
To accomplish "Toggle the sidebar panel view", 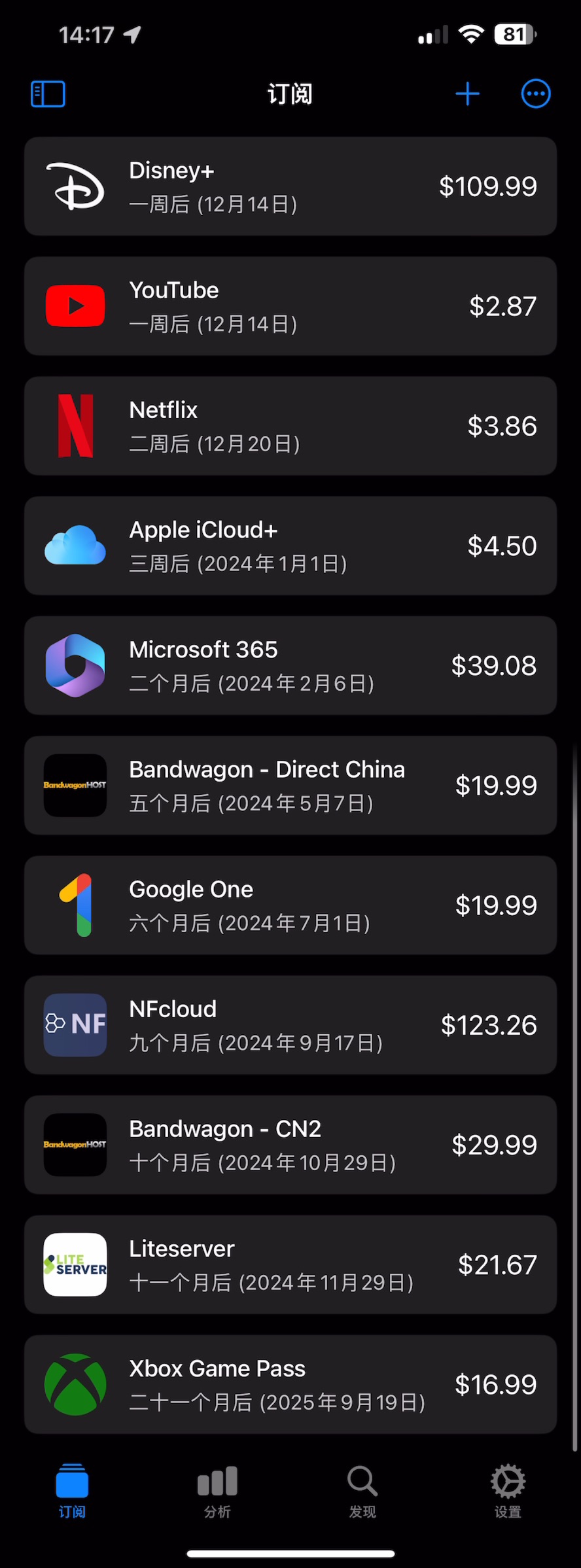I will tap(47, 93).
